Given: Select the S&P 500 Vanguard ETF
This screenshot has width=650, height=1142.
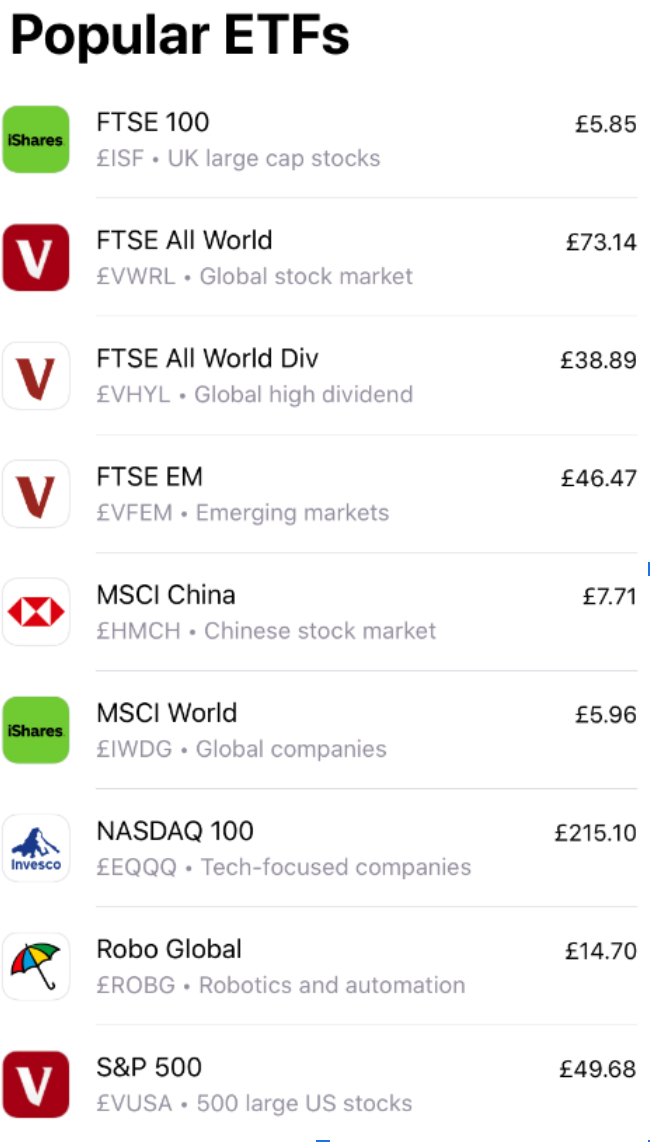Looking at the screenshot, I should pyautogui.click(x=325, y=1084).
